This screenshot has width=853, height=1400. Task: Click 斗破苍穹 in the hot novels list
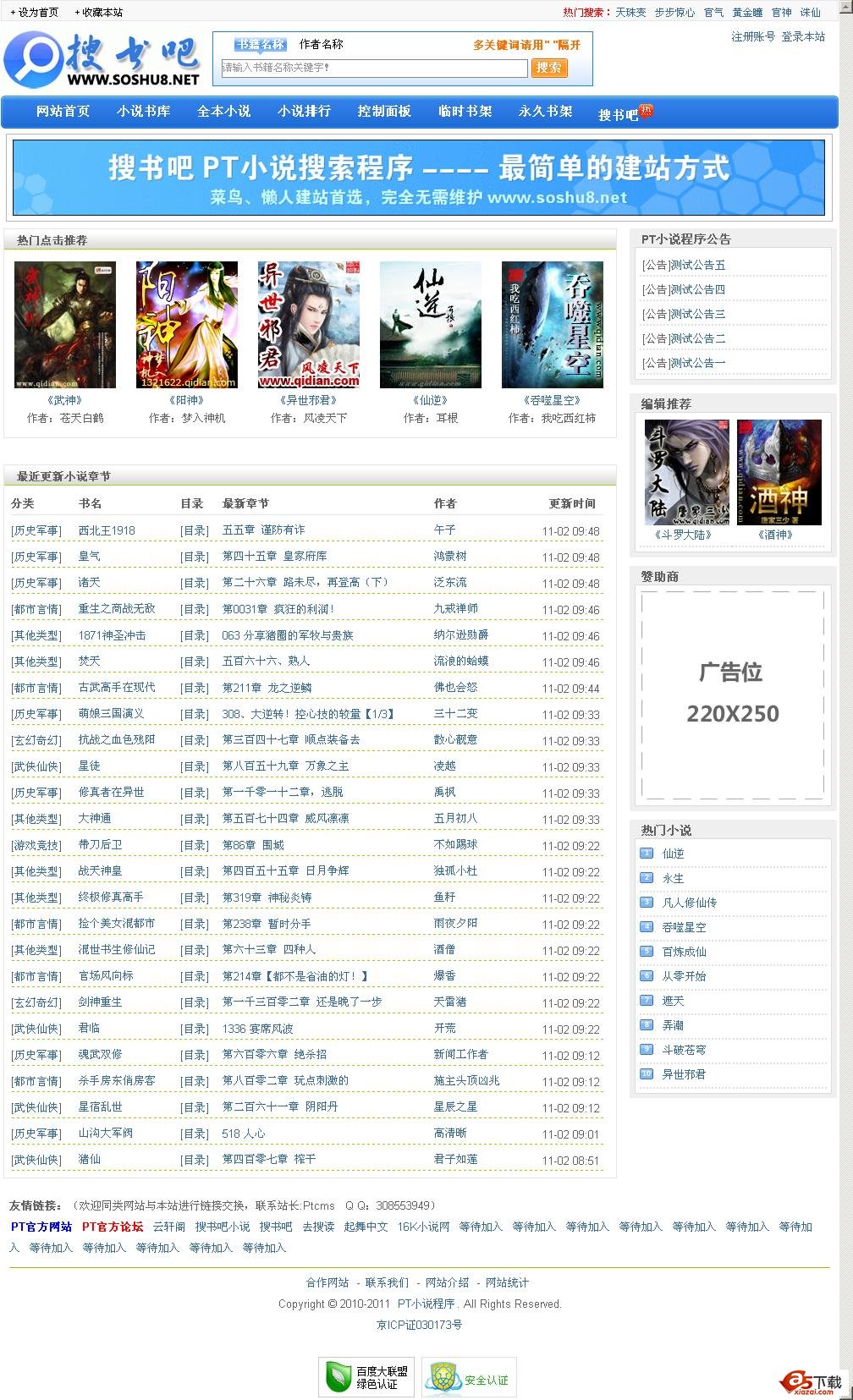tap(682, 1050)
